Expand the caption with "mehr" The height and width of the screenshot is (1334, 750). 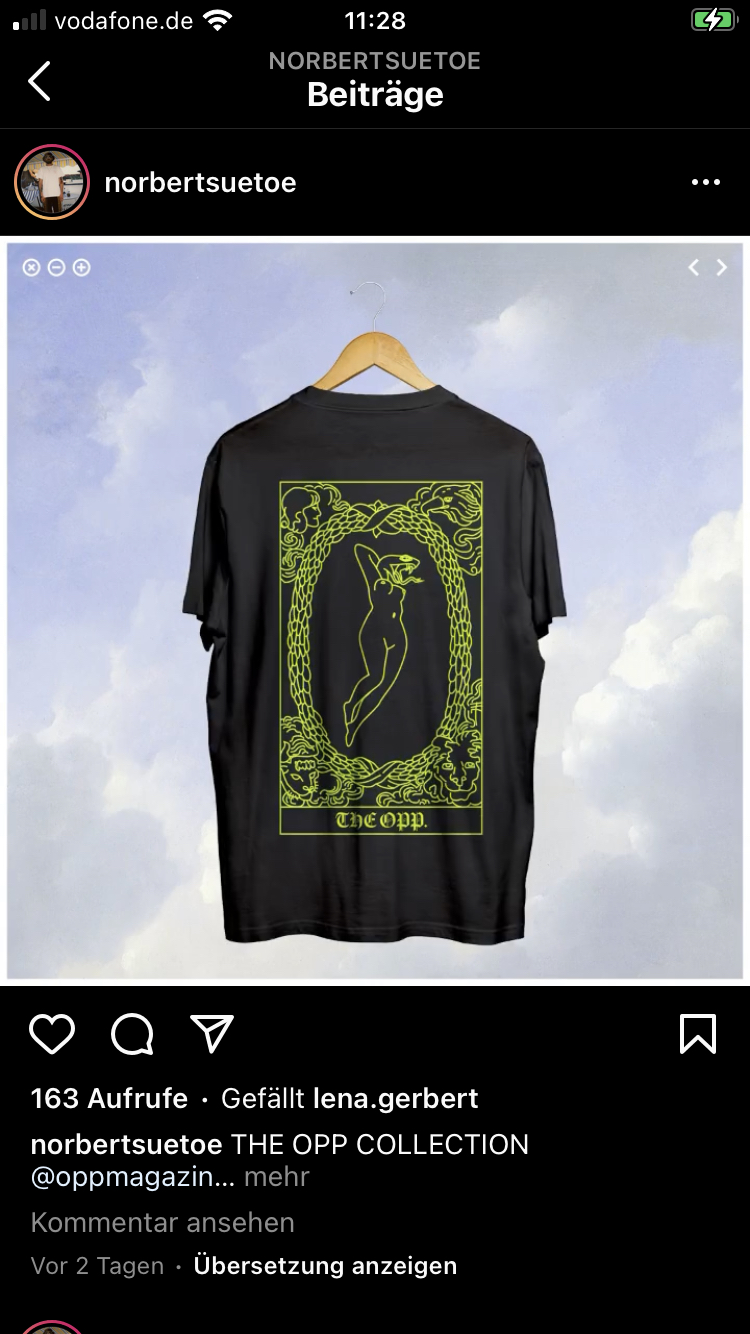pos(277,1177)
